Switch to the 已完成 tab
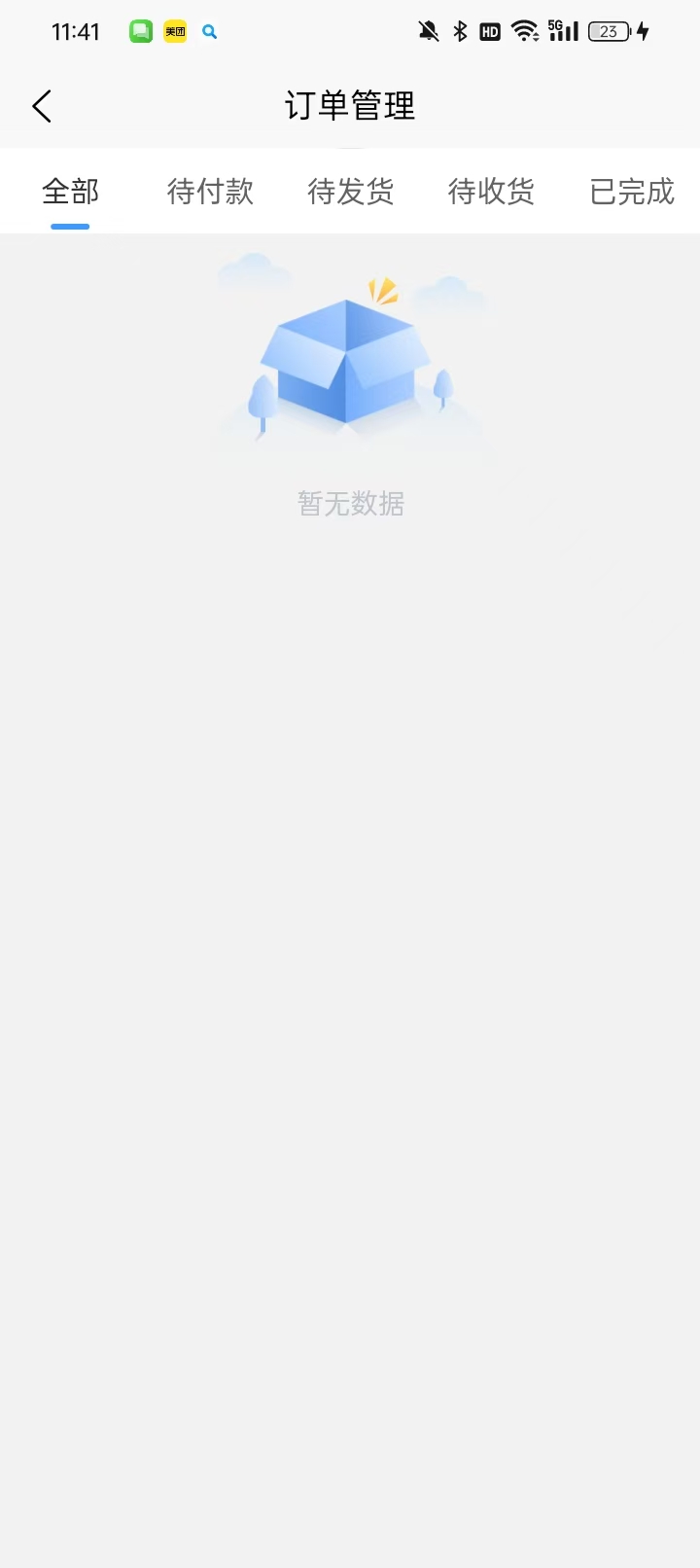Viewport: 700px width, 1568px height. click(630, 192)
